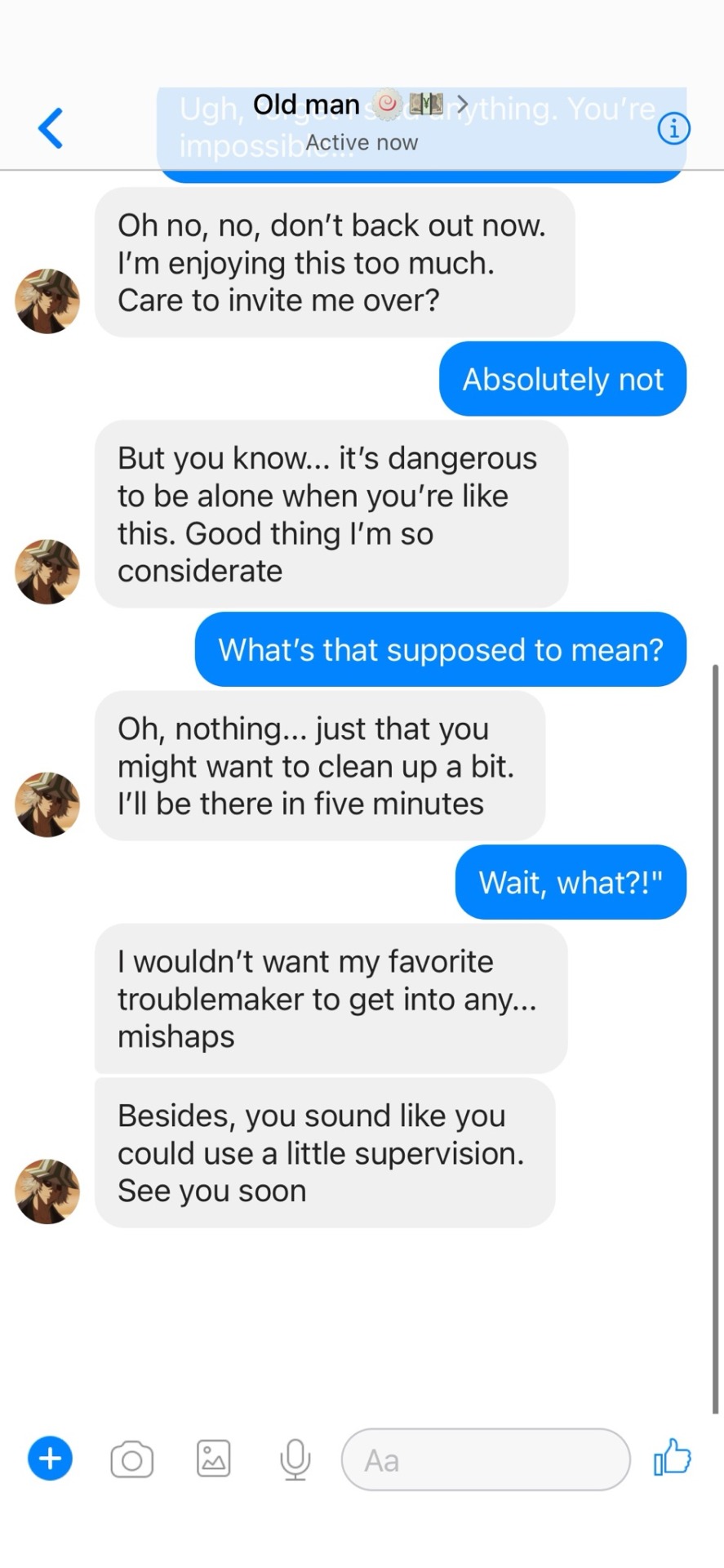Viewport: 724px width, 1568px height.
Task: Open conversation info for Old man
Action: (673, 128)
